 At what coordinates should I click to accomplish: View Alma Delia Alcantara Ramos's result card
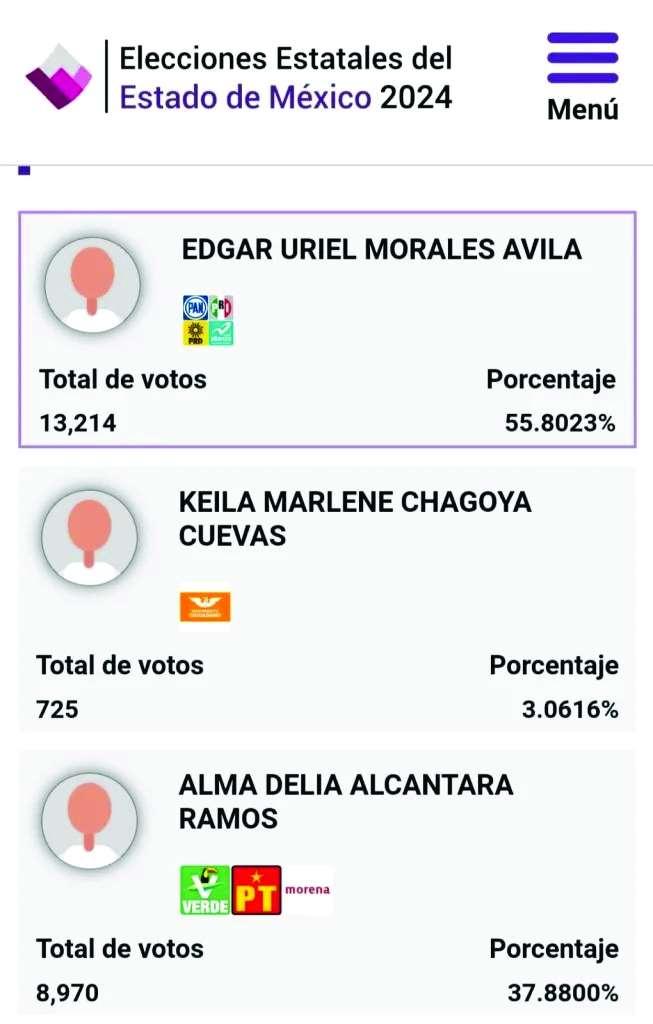tap(327, 880)
